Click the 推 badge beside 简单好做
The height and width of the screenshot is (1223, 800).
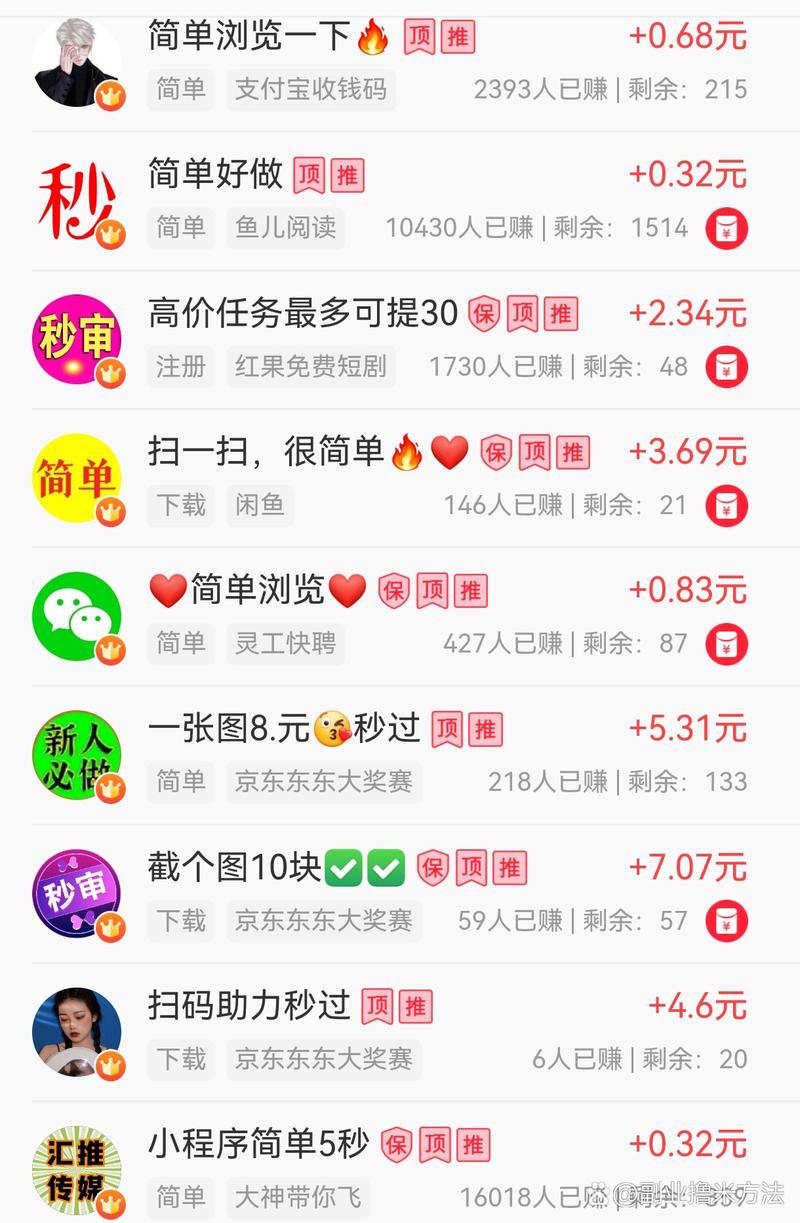tap(349, 174)
